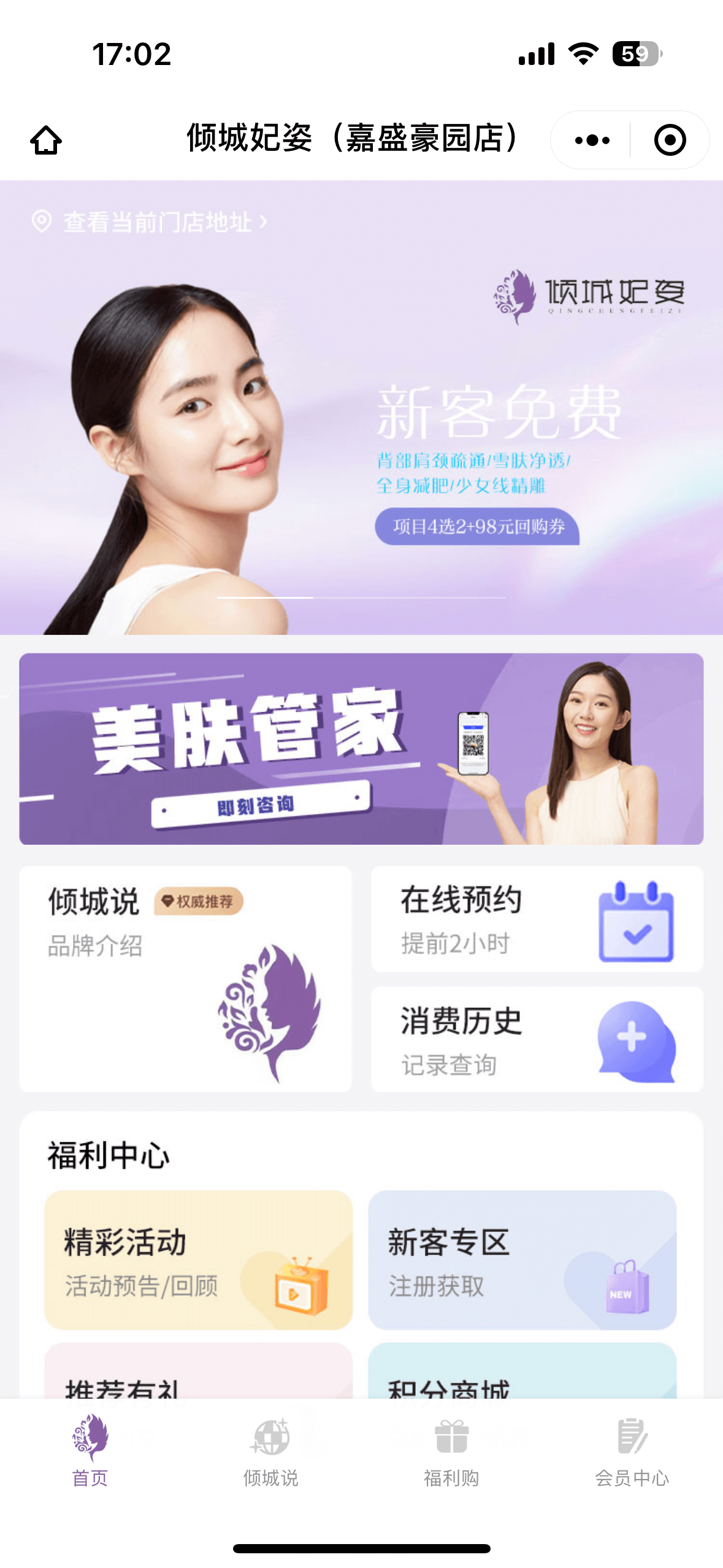
Task: Go to the 会员中心 tab
Action: point(632,1451)
